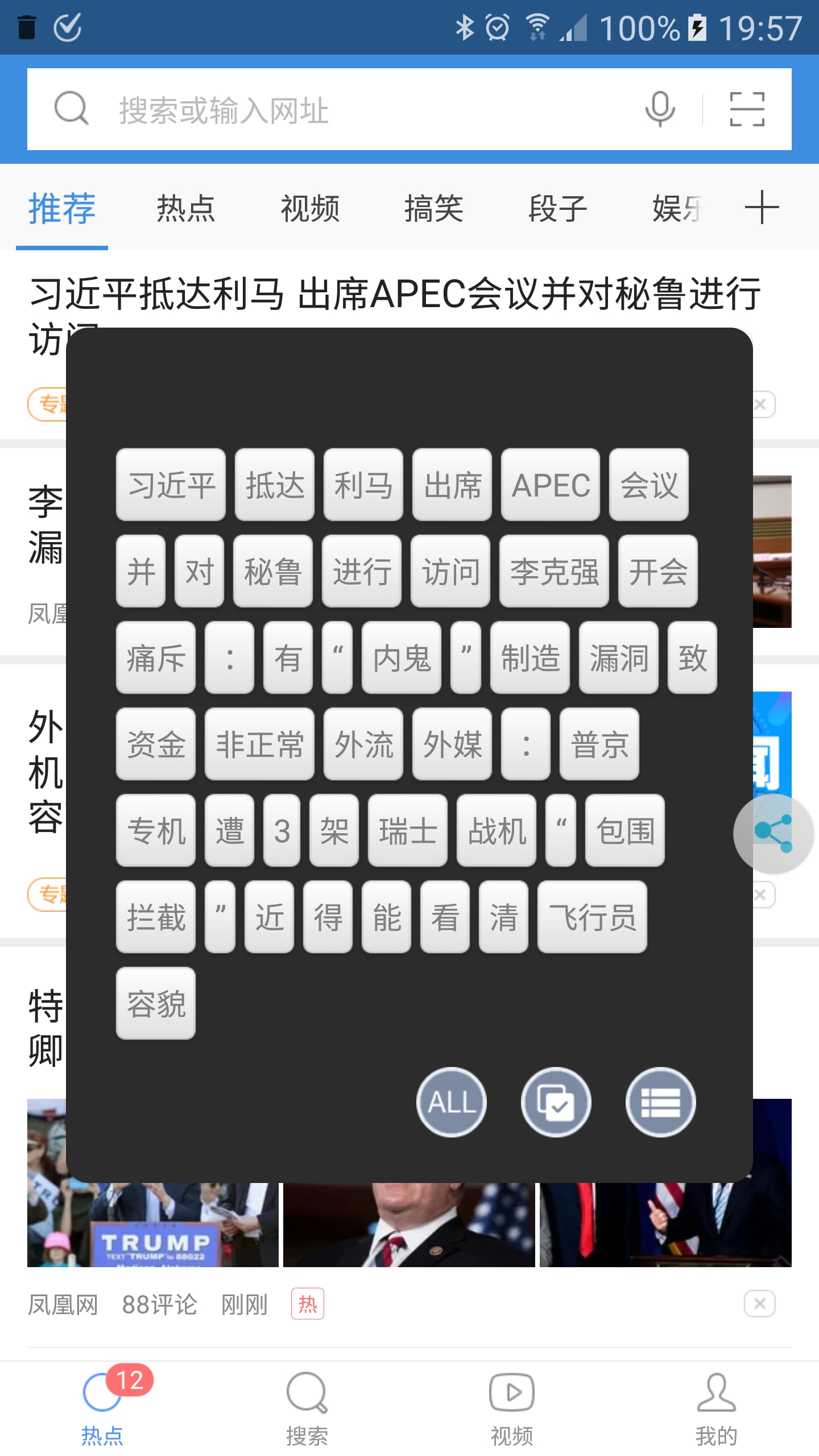
Task: Tap the floating share button
Action: pyautogui.click(x=773, y=834)
